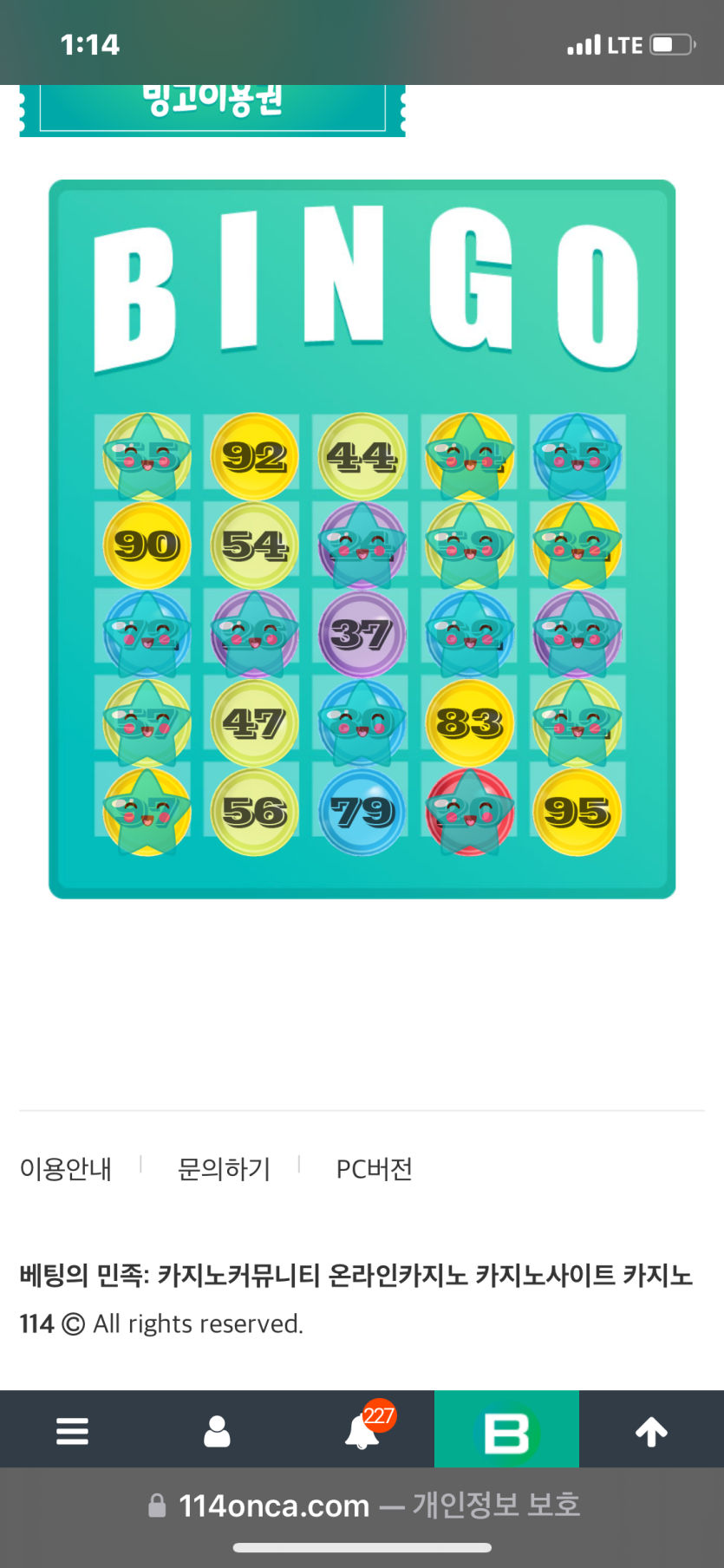The width and height of the screenshot is (724, 1568).
Task: Open the green B tab
Action: (x=506, y=1431)
